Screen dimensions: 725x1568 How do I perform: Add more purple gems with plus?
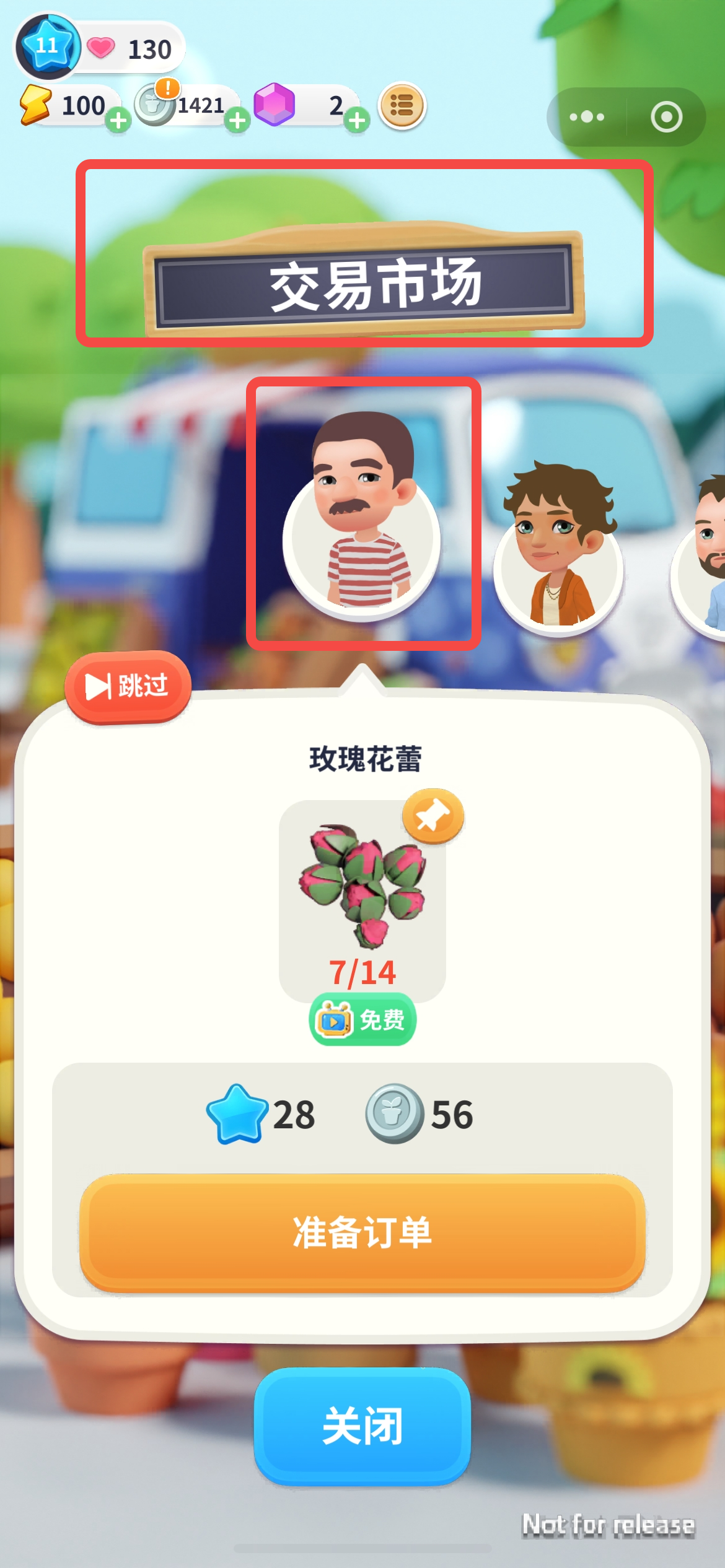[x=356, y=120]
